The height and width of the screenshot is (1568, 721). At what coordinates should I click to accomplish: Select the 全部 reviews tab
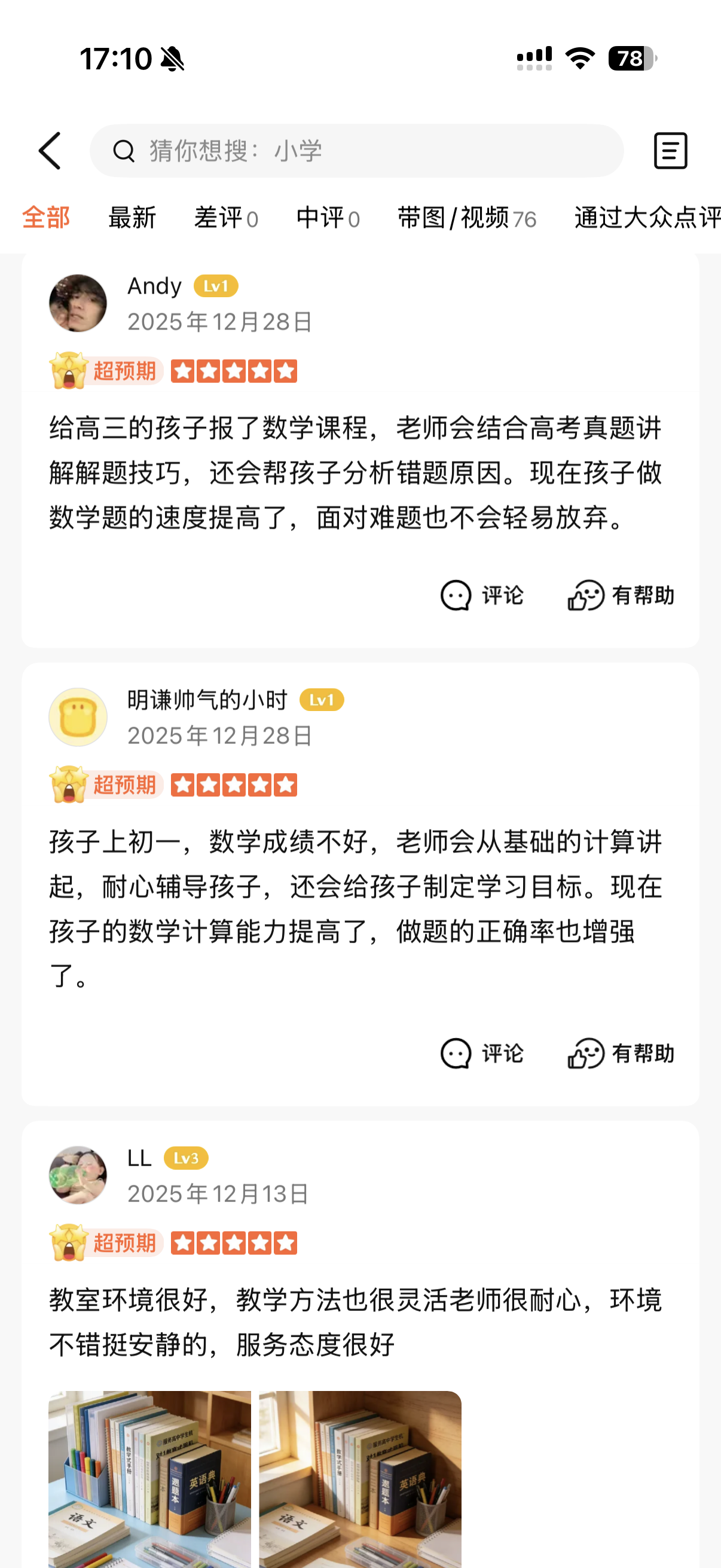coord(46,218)
